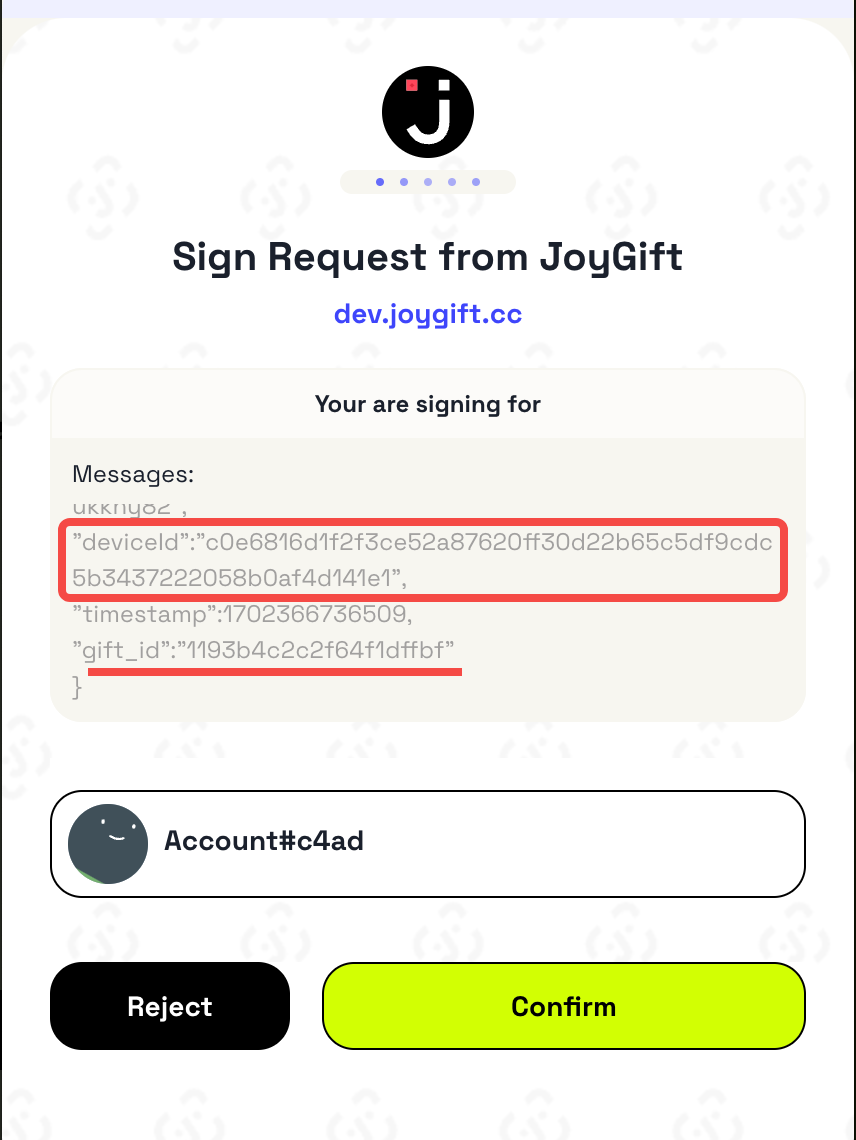Reject the sign request
Viewport: 856px width, 1140px height.
coord(170,1006)
